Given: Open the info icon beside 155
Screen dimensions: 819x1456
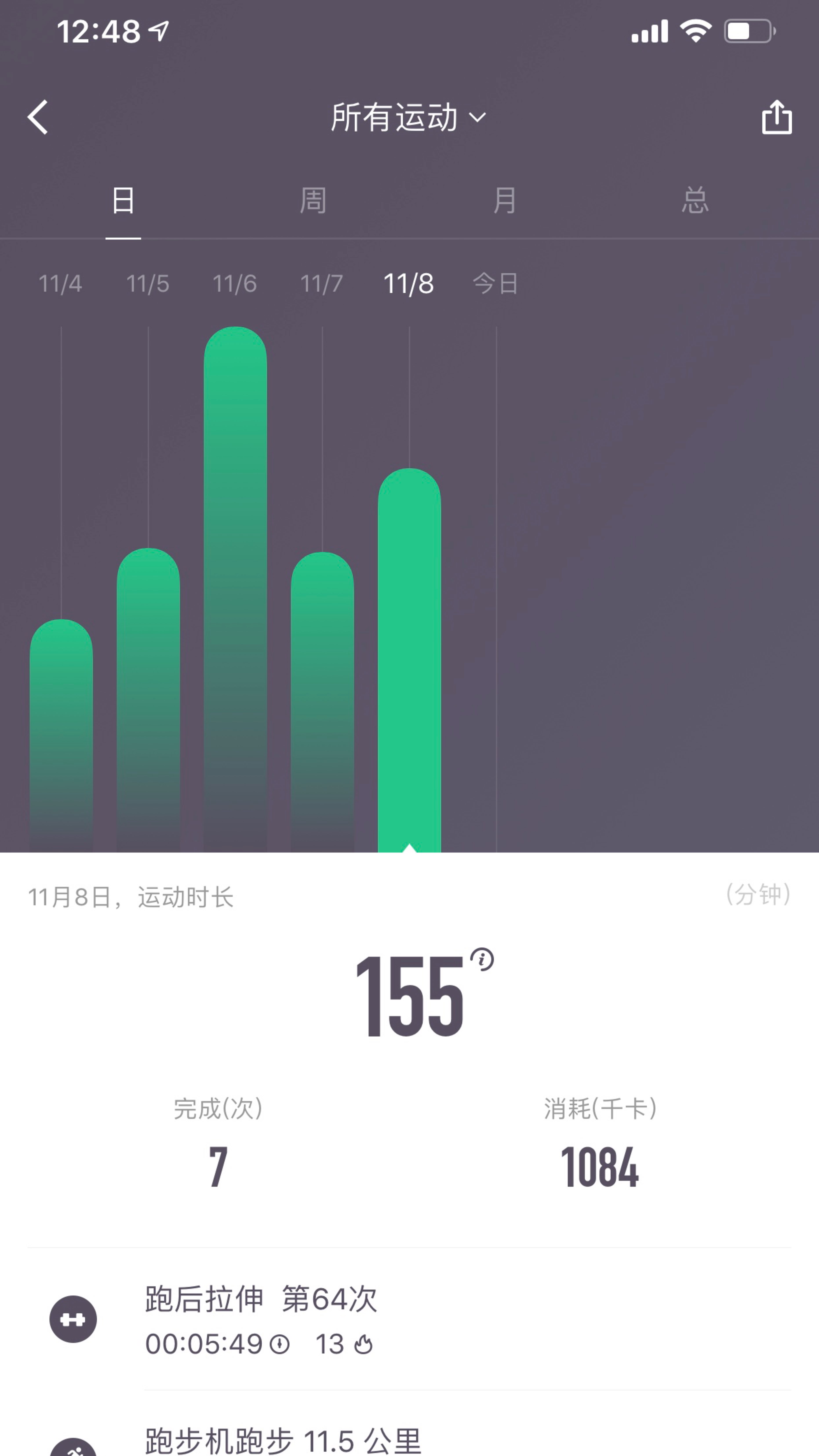Looking at the screenshot, I should point(482,960).
